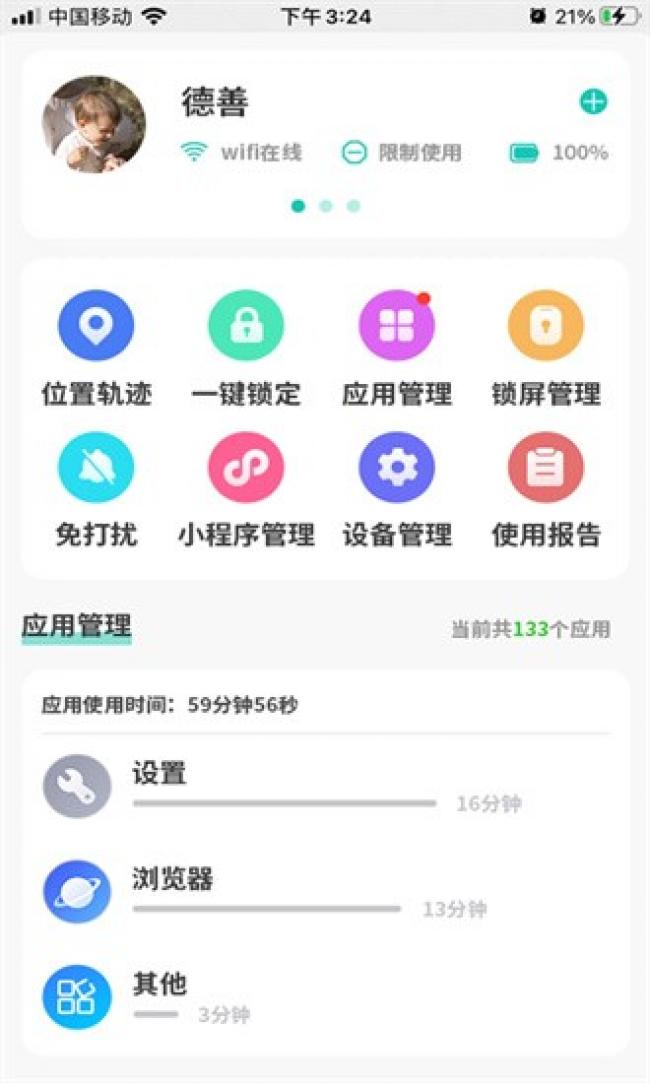Open 免打扰 do-not-disturb settings
Viewport: 650px width, 1083px height.
96,490
